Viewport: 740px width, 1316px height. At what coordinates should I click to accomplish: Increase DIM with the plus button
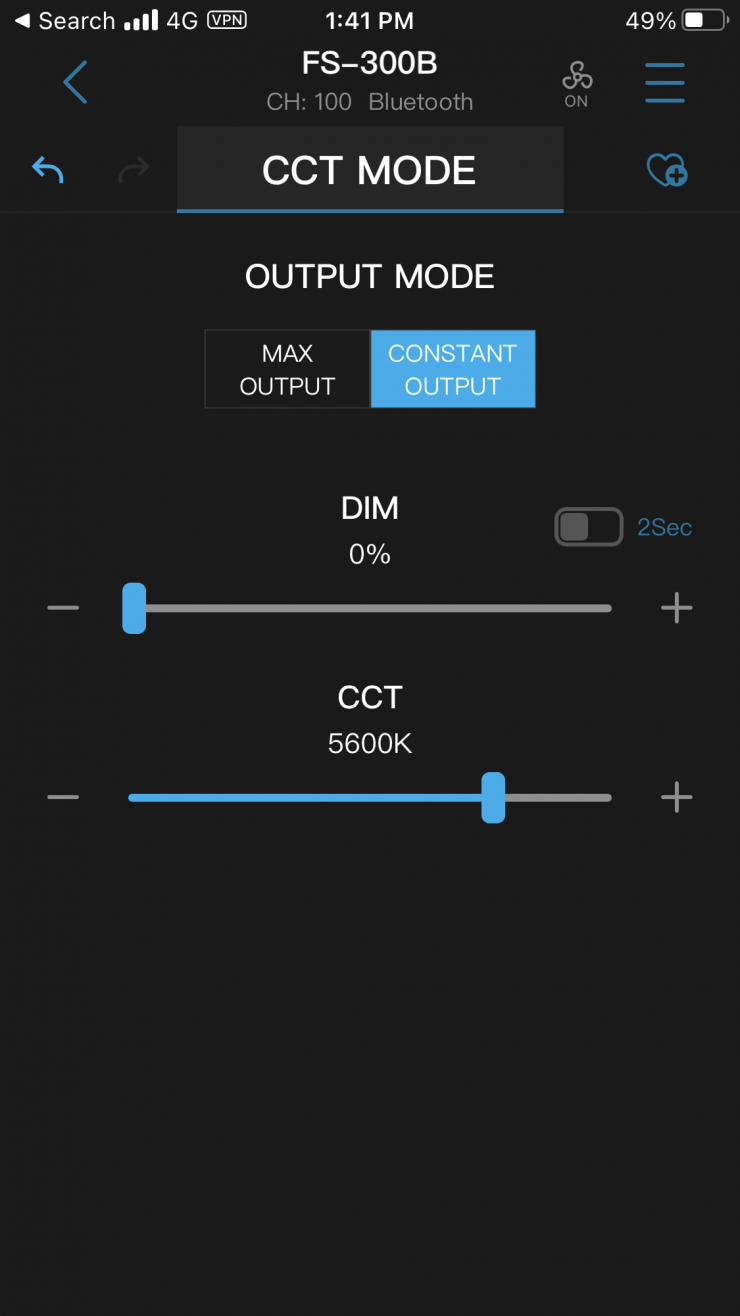[x=677, y=608]
